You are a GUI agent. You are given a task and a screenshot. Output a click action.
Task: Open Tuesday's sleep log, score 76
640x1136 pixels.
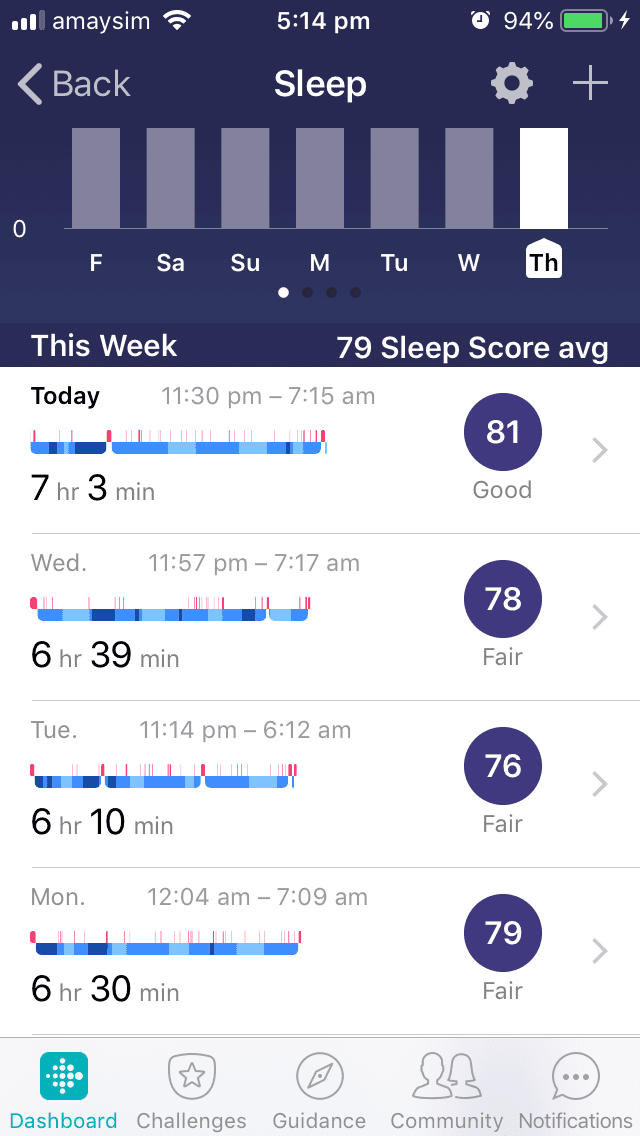(x=320, y=784)
